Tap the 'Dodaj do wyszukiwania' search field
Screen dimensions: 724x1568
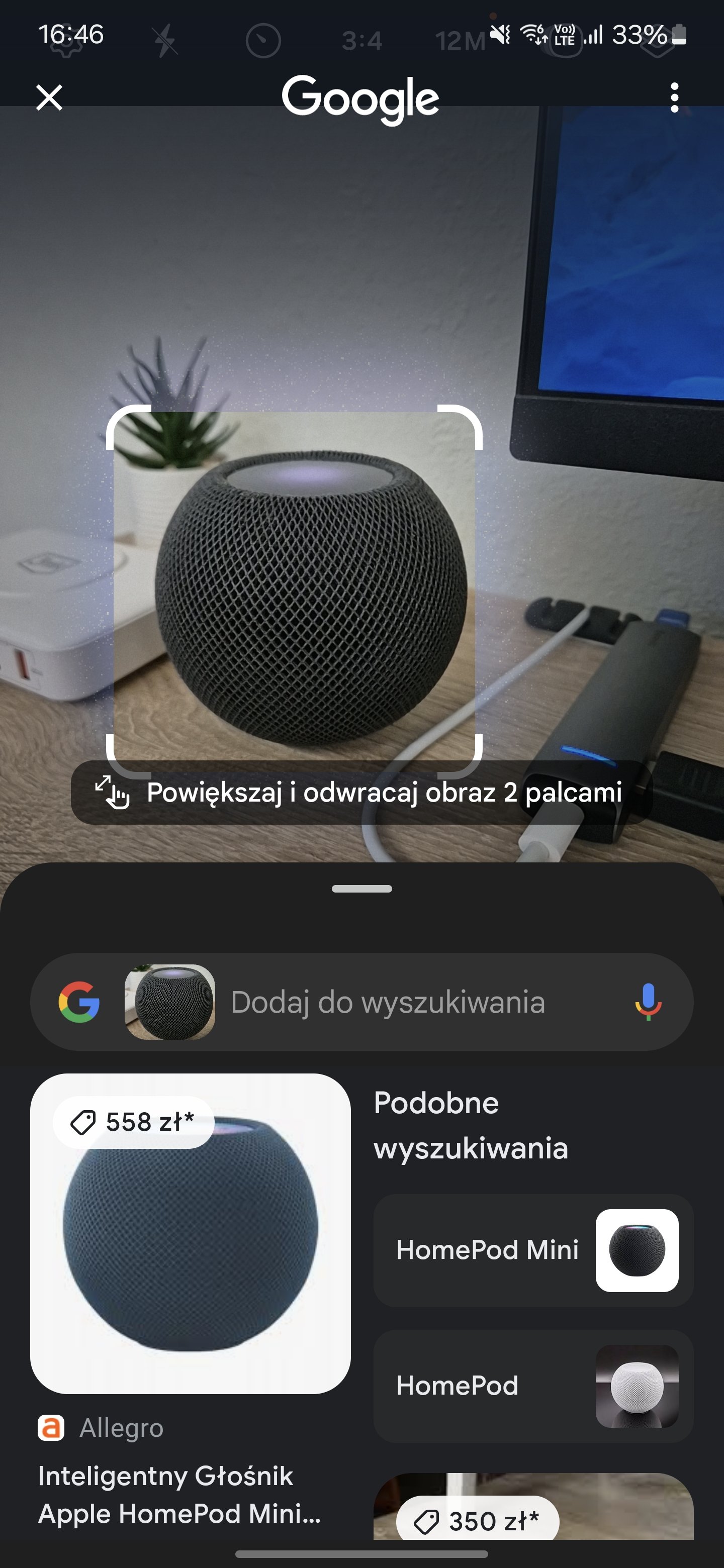387,1002
